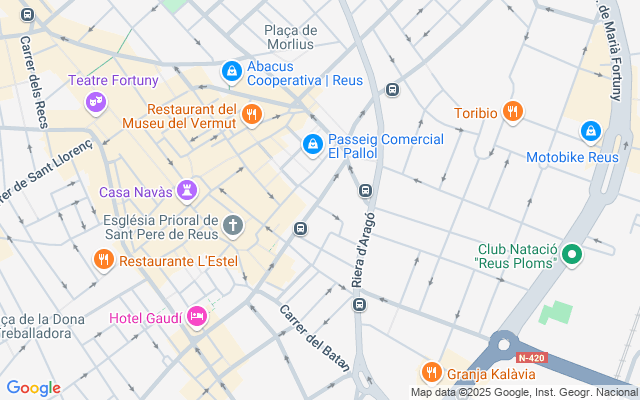Select the Teatre Fortuny theatre pin

(97, 101)
